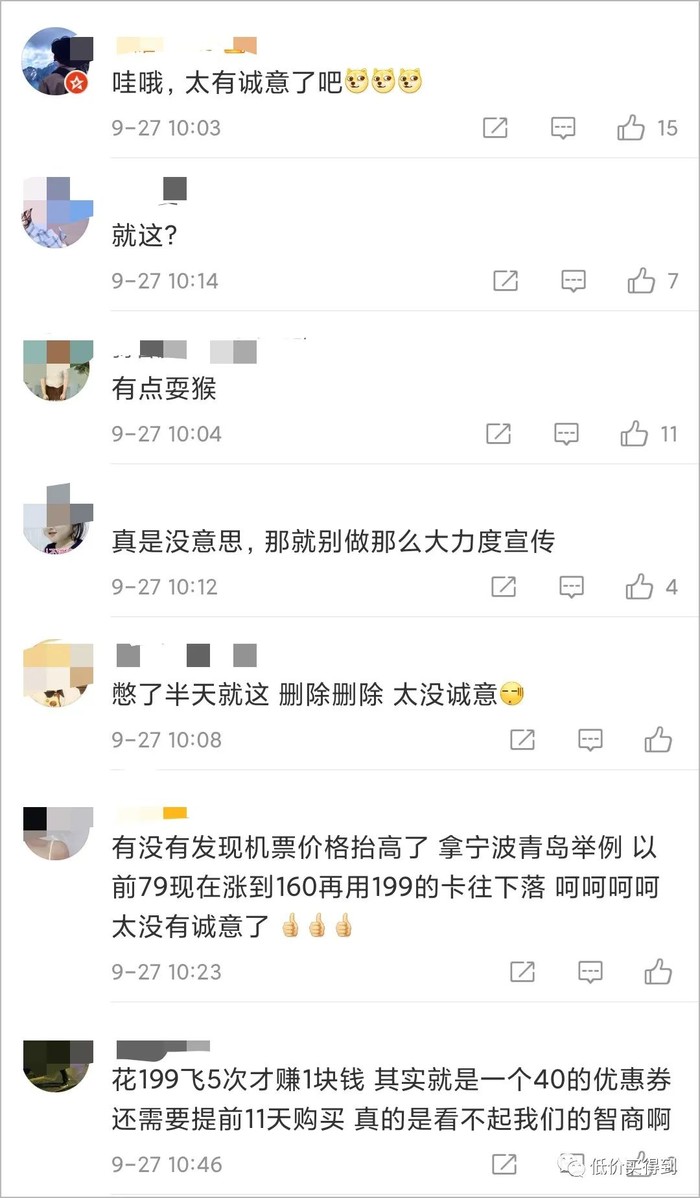The height and width of the screenshot is (1198, 700).
Task: Like the comment '有点耍猴'
Action: tap(634, 434)
